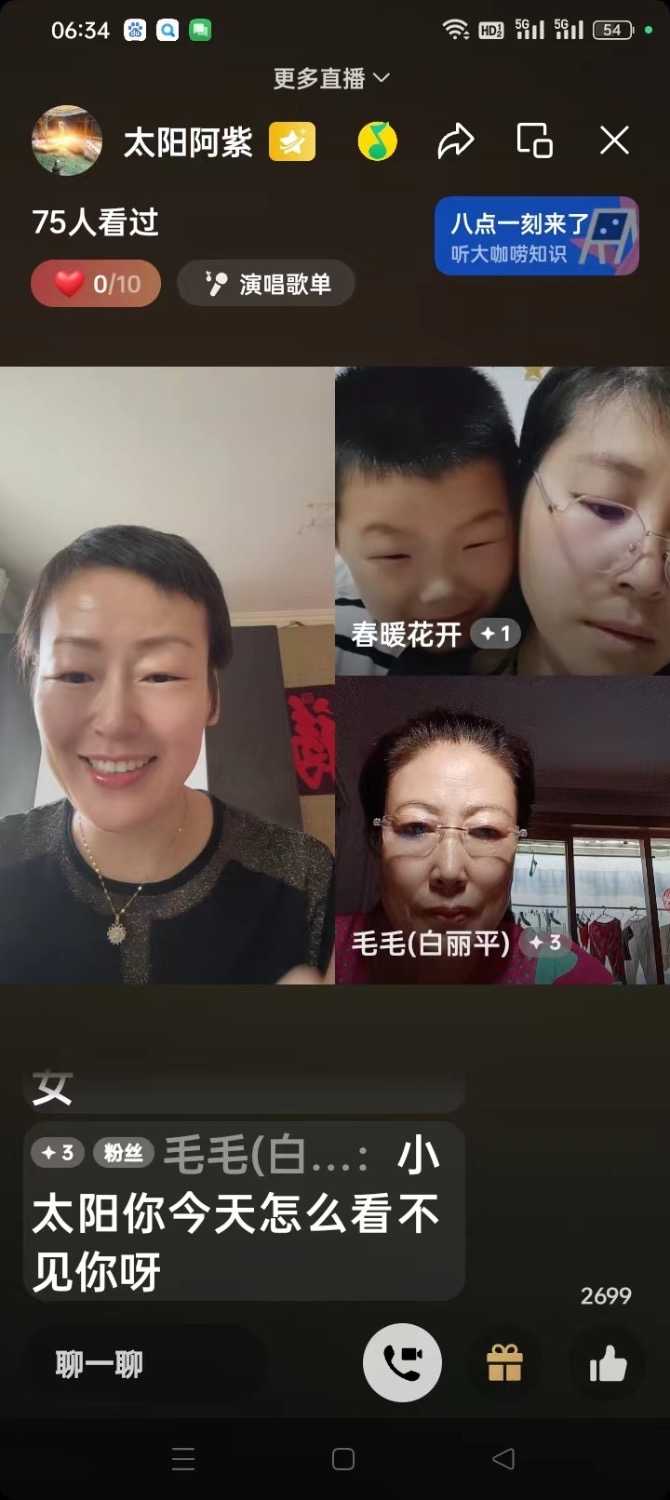Go back with system back button
The height and width of the screenshot is (1500, 670).
pyautogui.click(x=503, y=1459)
